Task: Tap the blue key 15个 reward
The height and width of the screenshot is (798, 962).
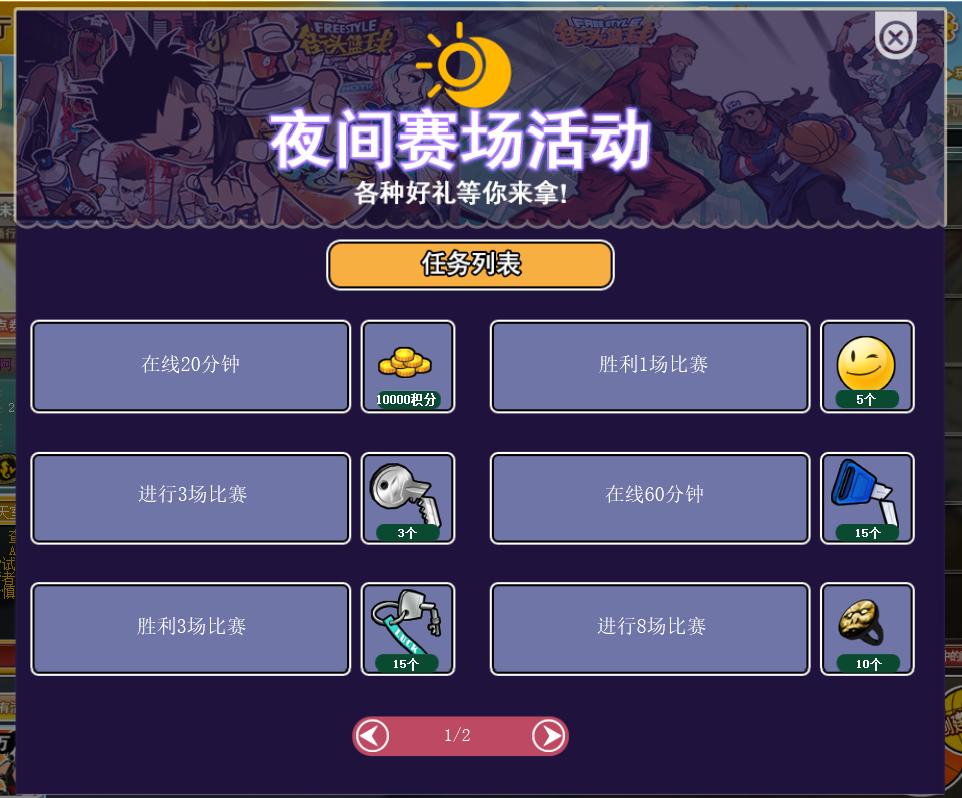Action: [x=866, y=497]
